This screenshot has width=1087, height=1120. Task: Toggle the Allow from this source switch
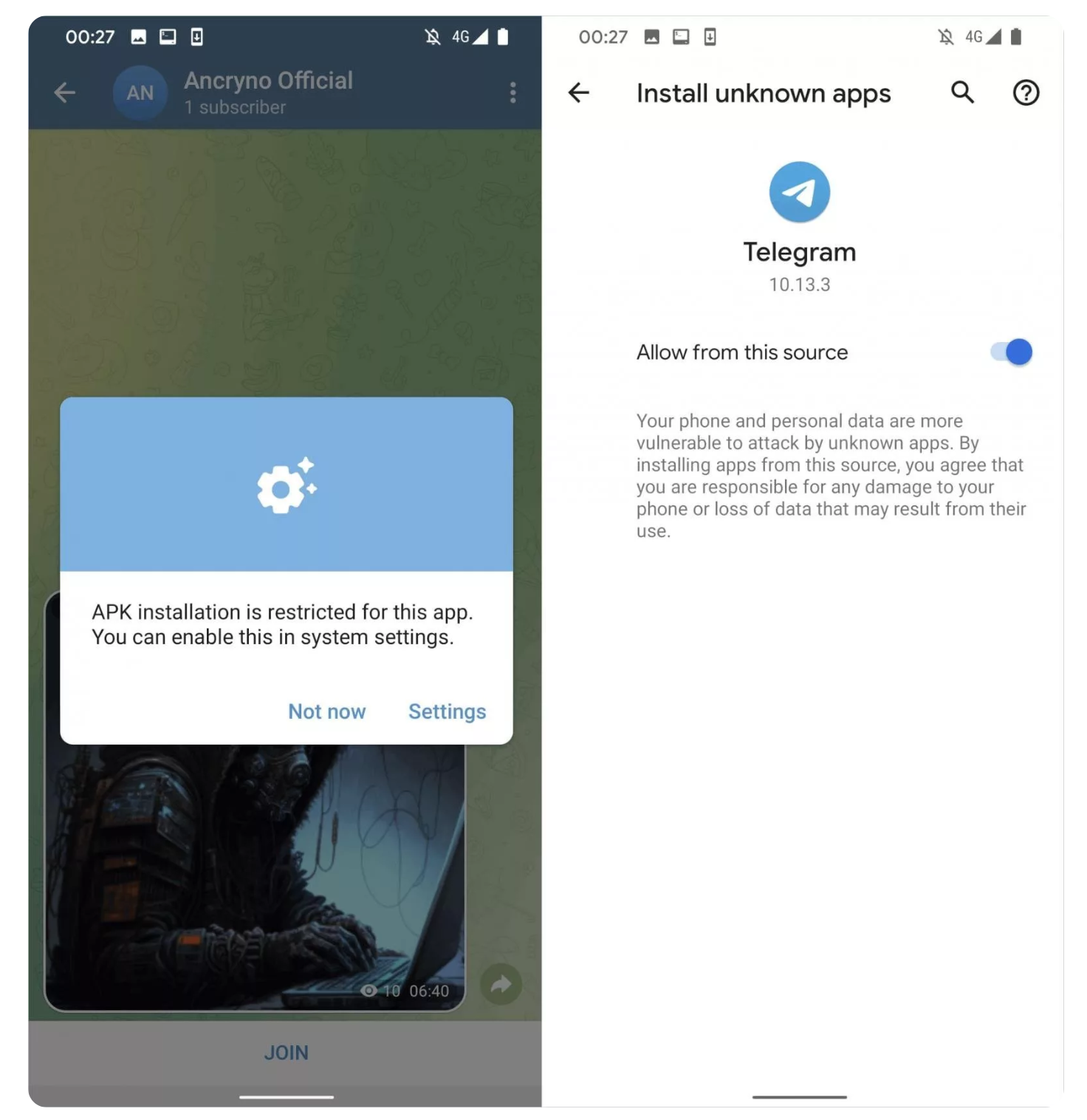coord(1011,352)
